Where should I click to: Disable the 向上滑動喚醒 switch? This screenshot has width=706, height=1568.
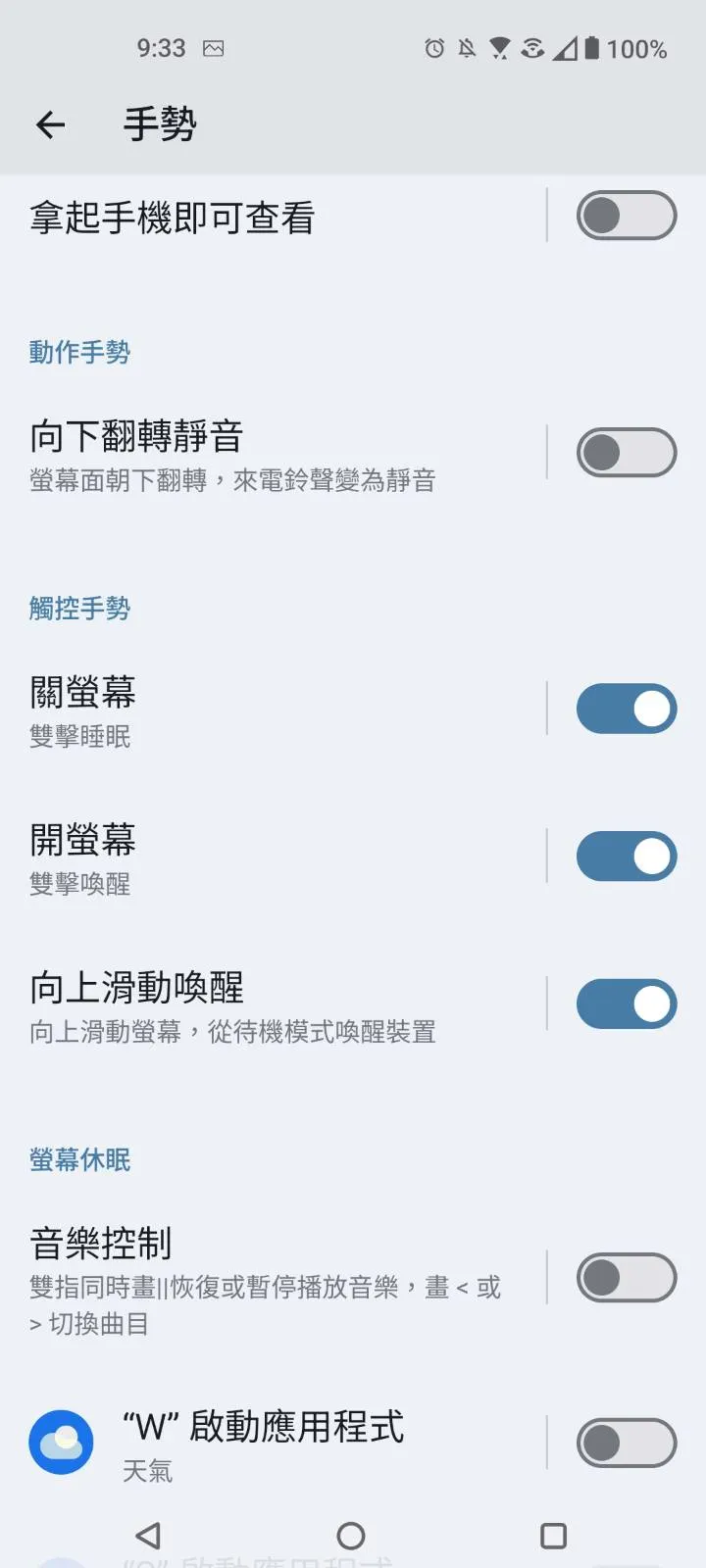626,1004
